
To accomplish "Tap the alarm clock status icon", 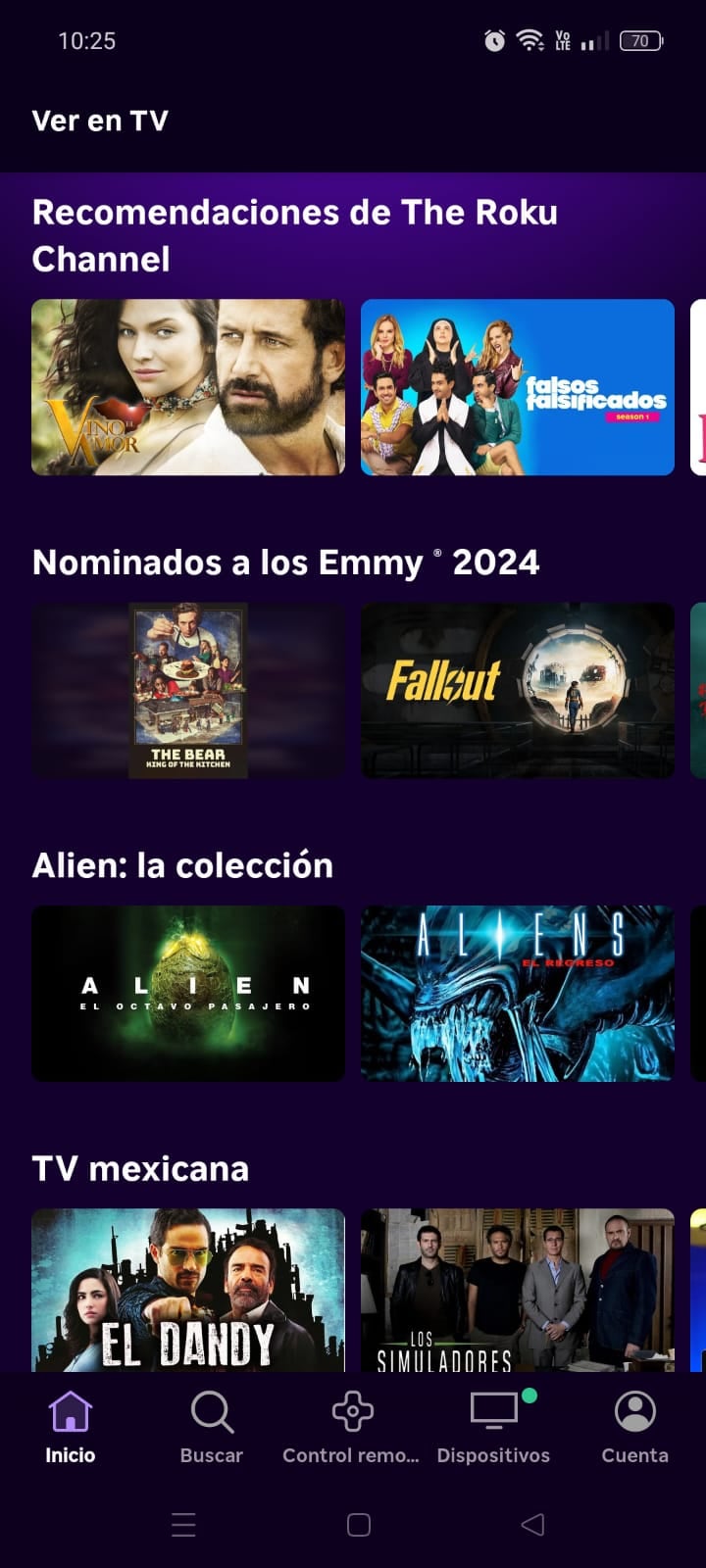I will click(x=493, y=40).
